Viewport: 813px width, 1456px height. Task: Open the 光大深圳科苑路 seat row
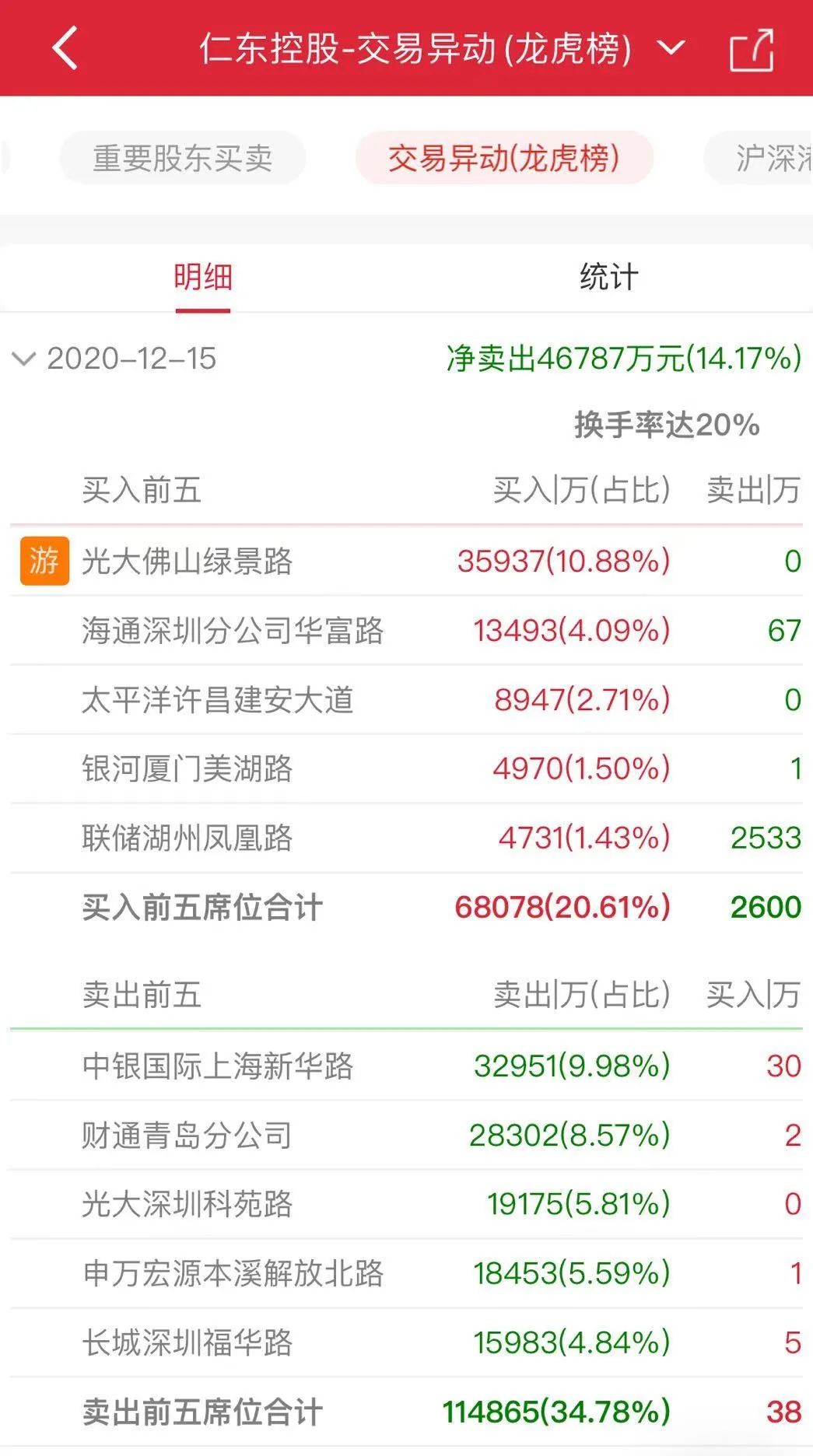[187, 1205]
